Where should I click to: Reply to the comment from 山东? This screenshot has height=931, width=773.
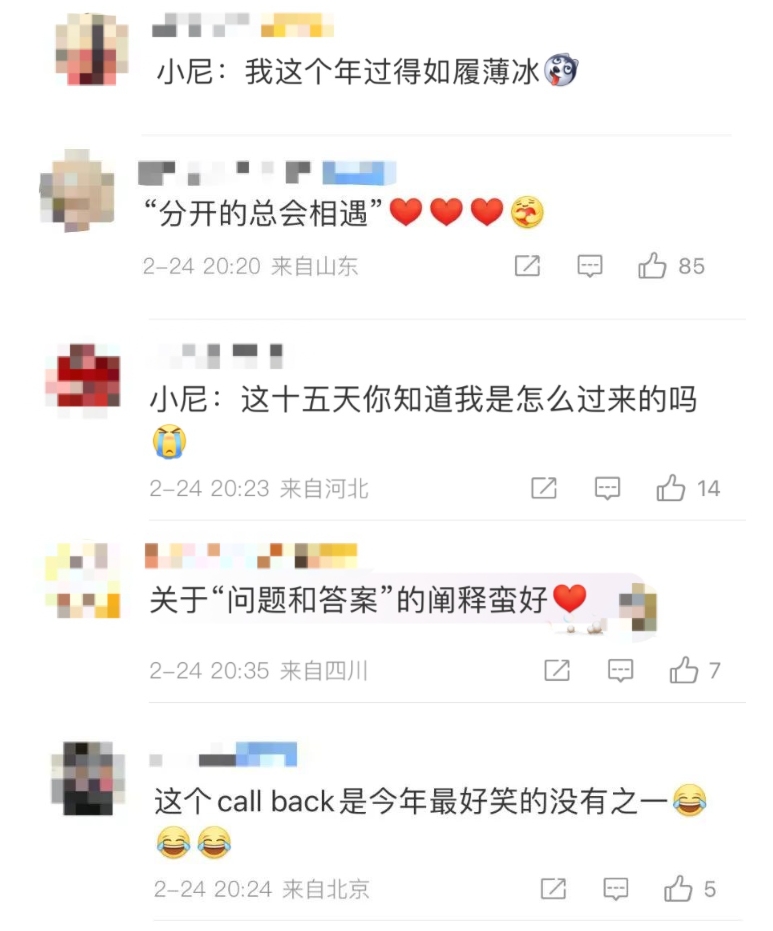coord(590,266)
